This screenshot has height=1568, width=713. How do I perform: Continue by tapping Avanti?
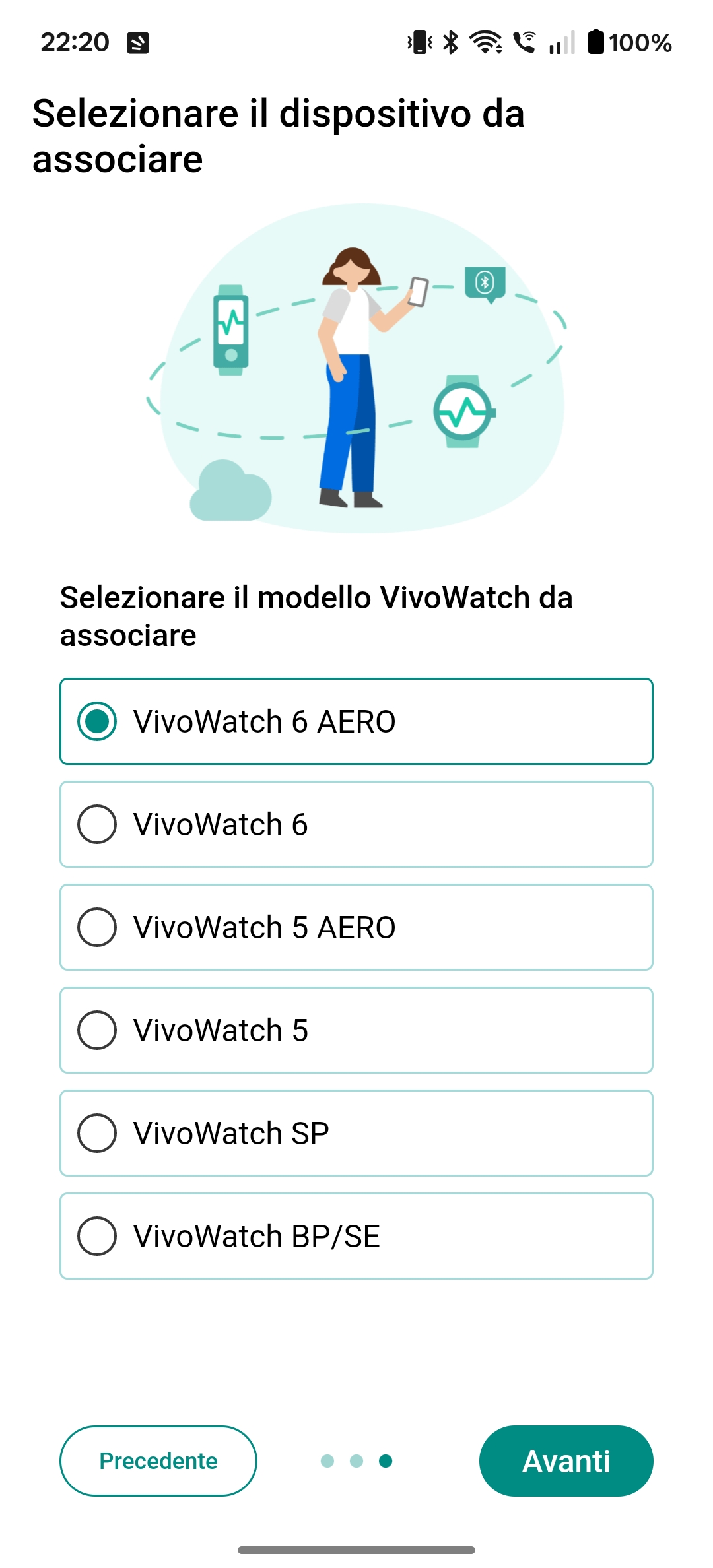pos(566,1461)
